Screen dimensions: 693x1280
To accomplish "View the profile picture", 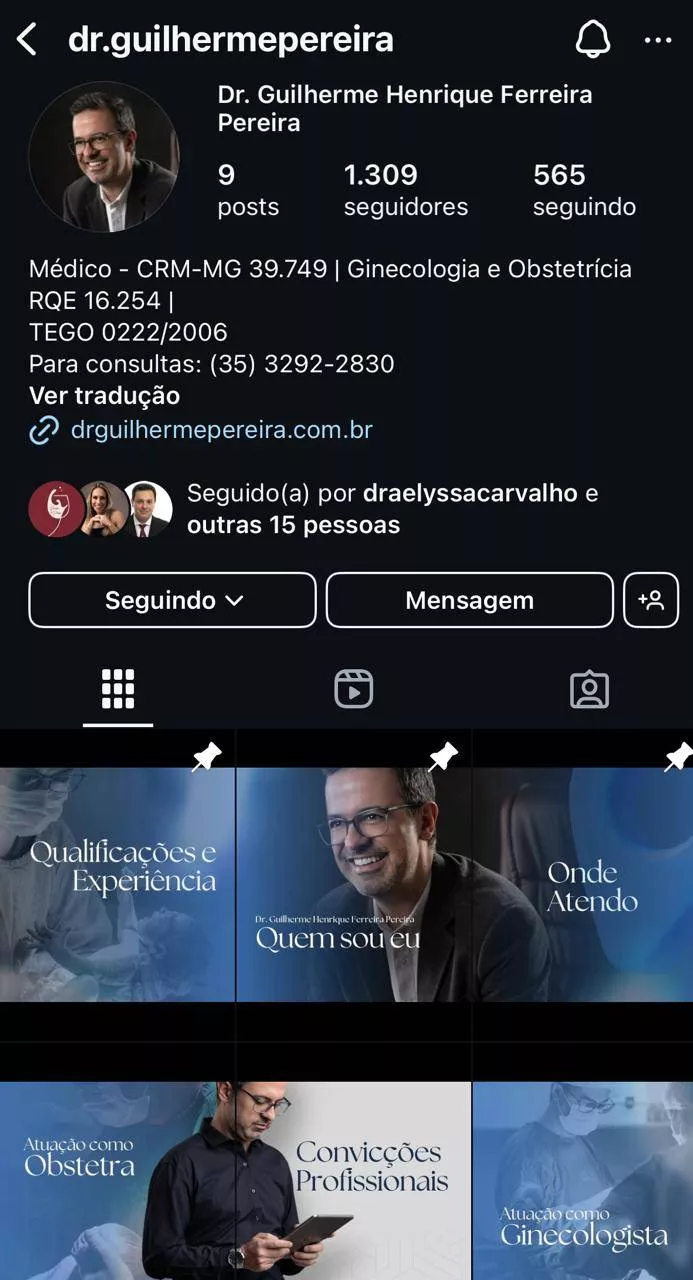I will pos(103,157).
